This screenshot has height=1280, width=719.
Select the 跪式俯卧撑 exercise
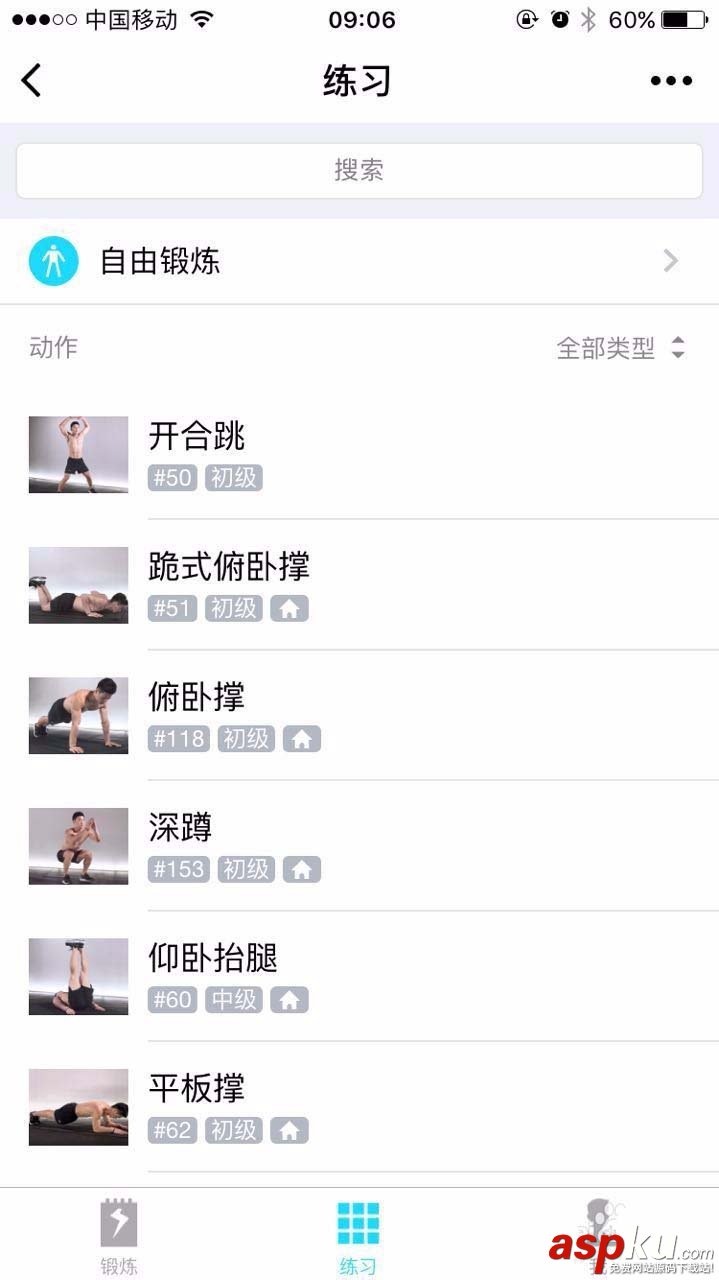click(360, 585)
